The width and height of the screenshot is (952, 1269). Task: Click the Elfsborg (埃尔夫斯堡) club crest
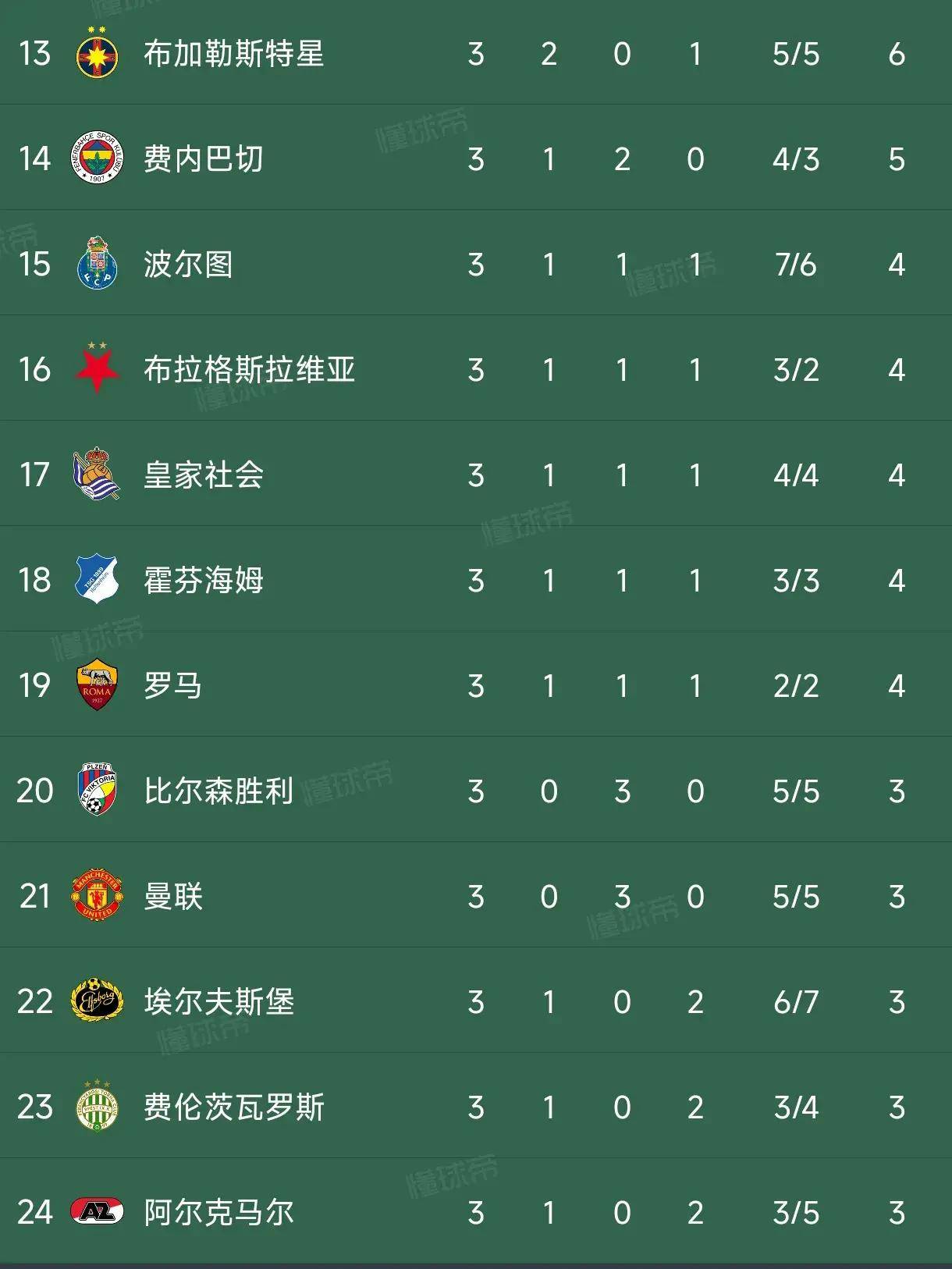tap(95, 1003)
